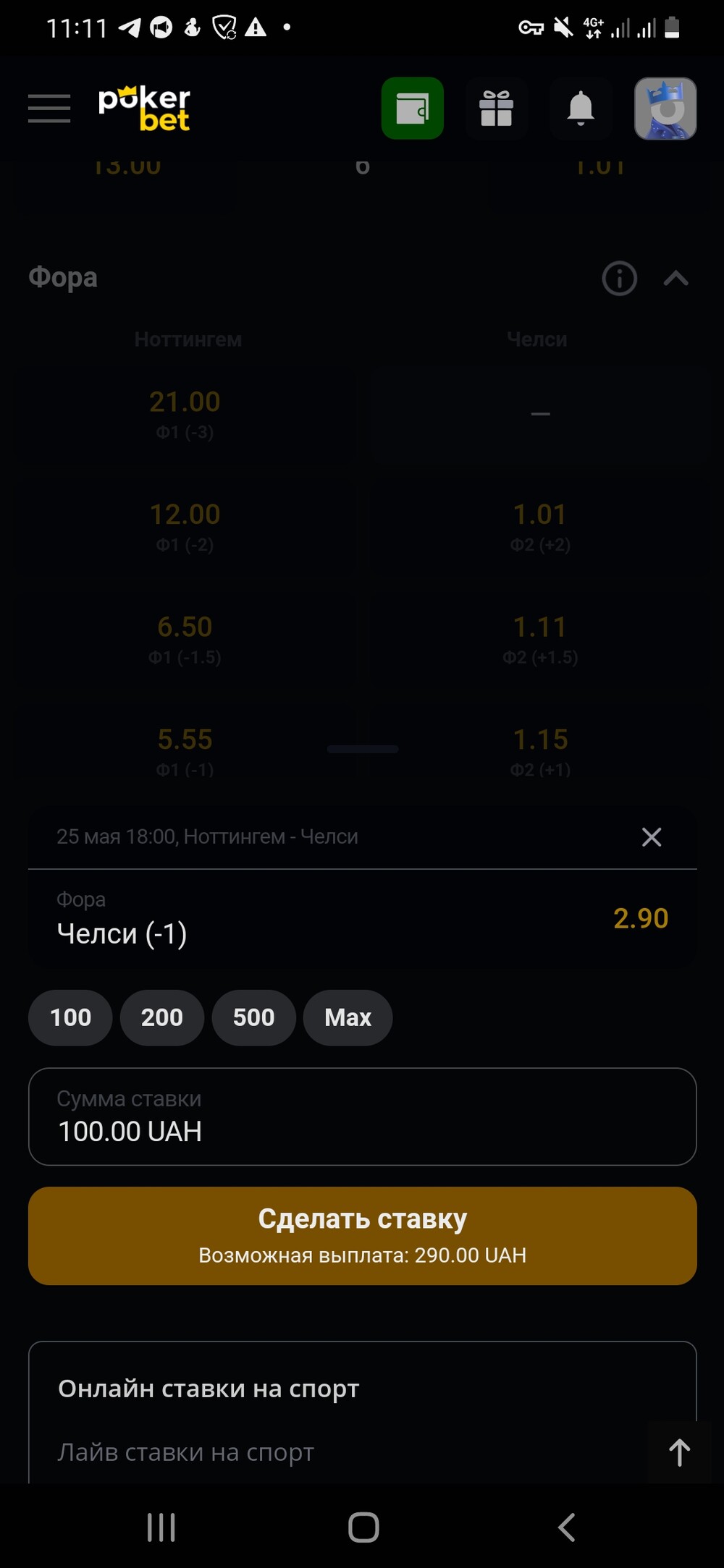This screenshot has width=724, height=1568.
Task: Open the gift bonuses icon
Action: pyautogui.click(x=497, y=109)
